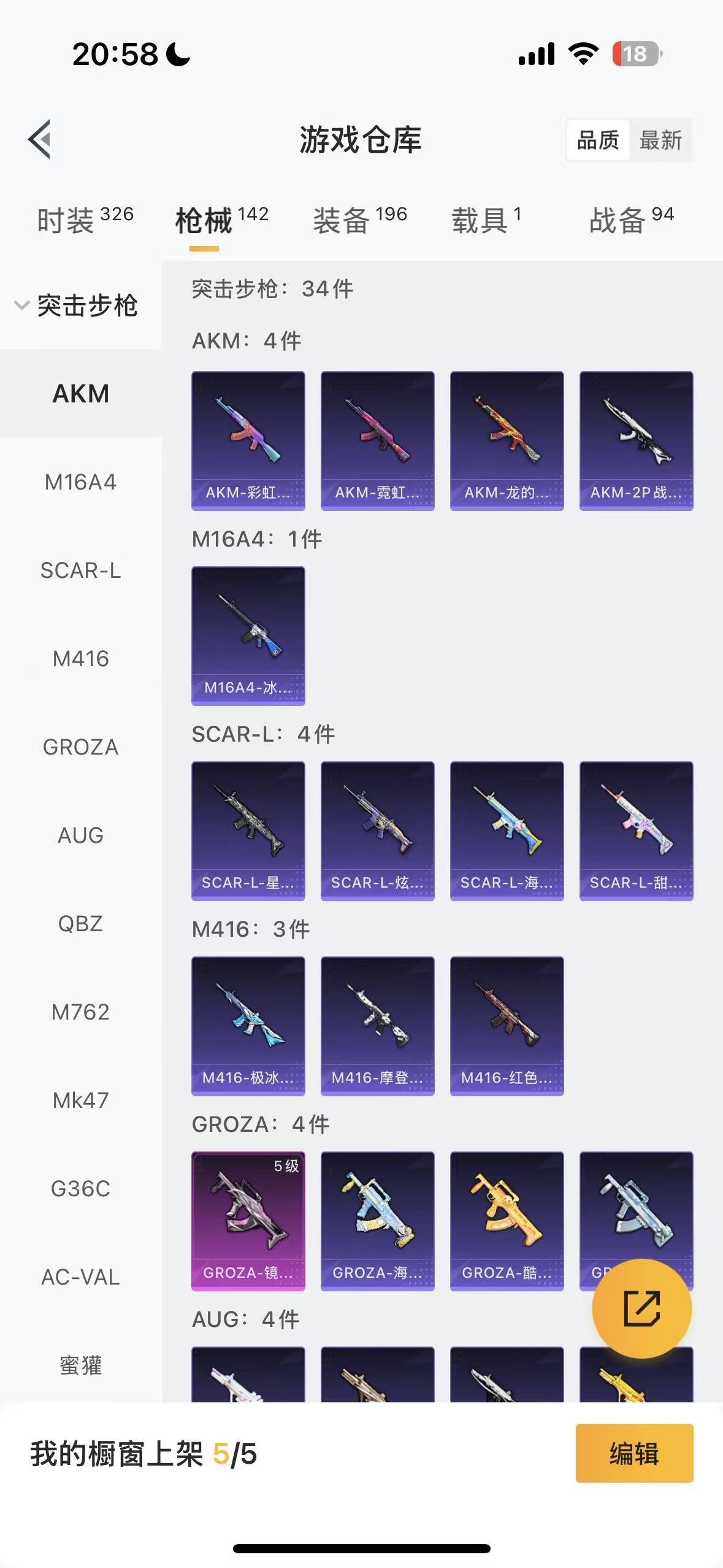The height and width of the screenshot is (1568, 723).
Task: Select M16A4 in the sidebar
Action: [80, 482]
